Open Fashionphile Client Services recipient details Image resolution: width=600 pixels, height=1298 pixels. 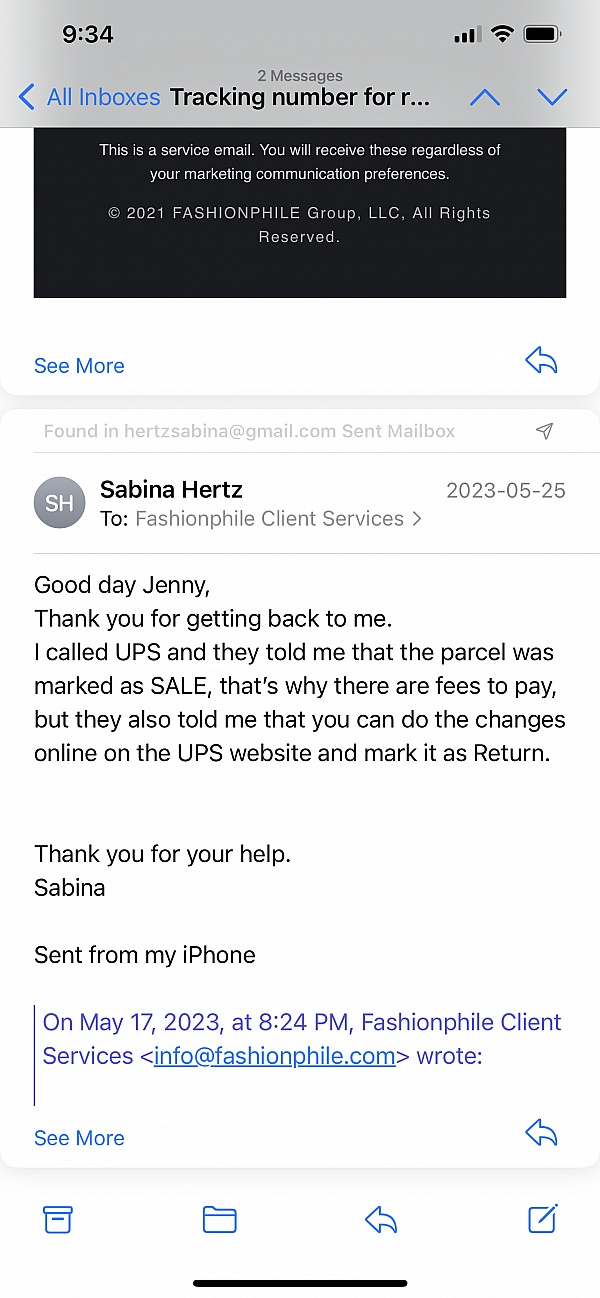(x=278, y=518)
